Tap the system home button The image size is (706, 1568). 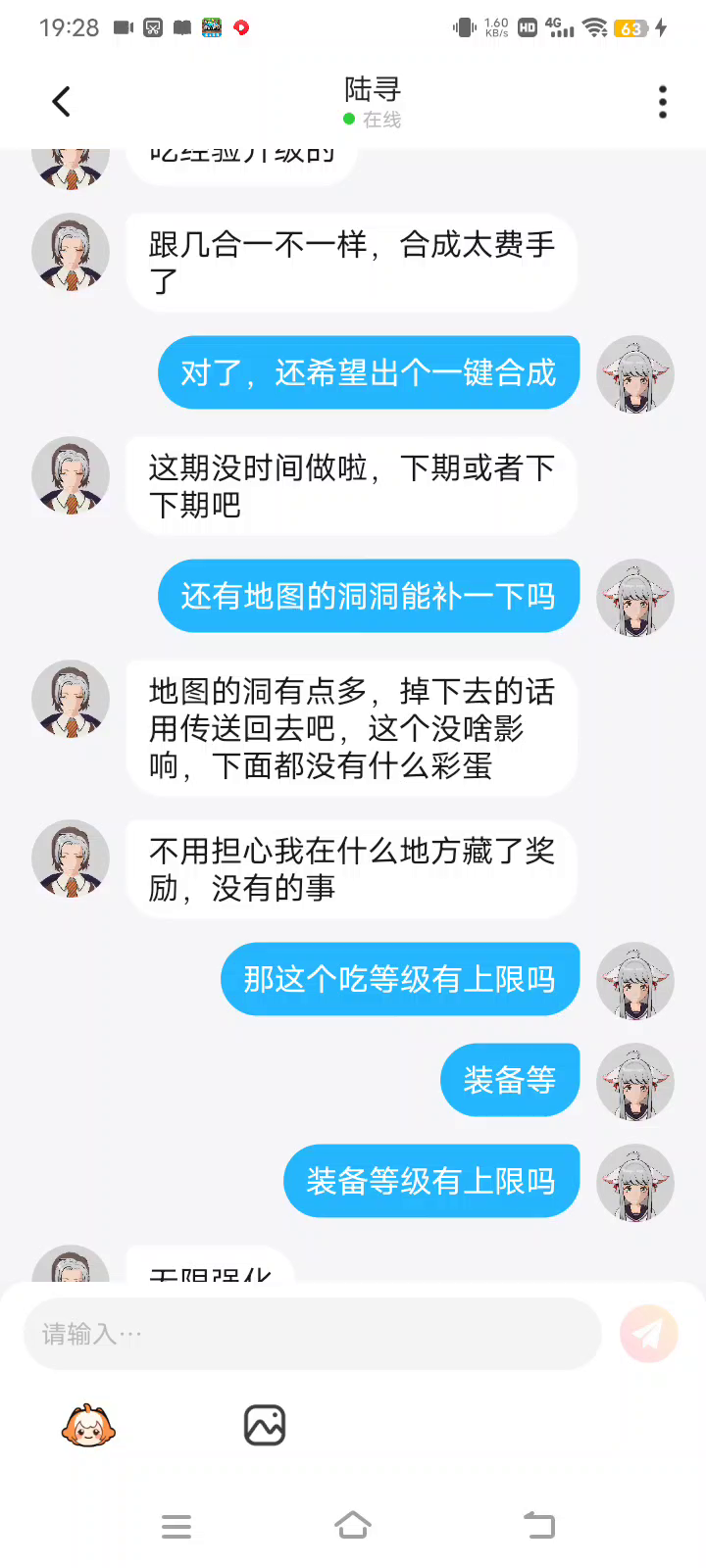(x=353, y=1526)
